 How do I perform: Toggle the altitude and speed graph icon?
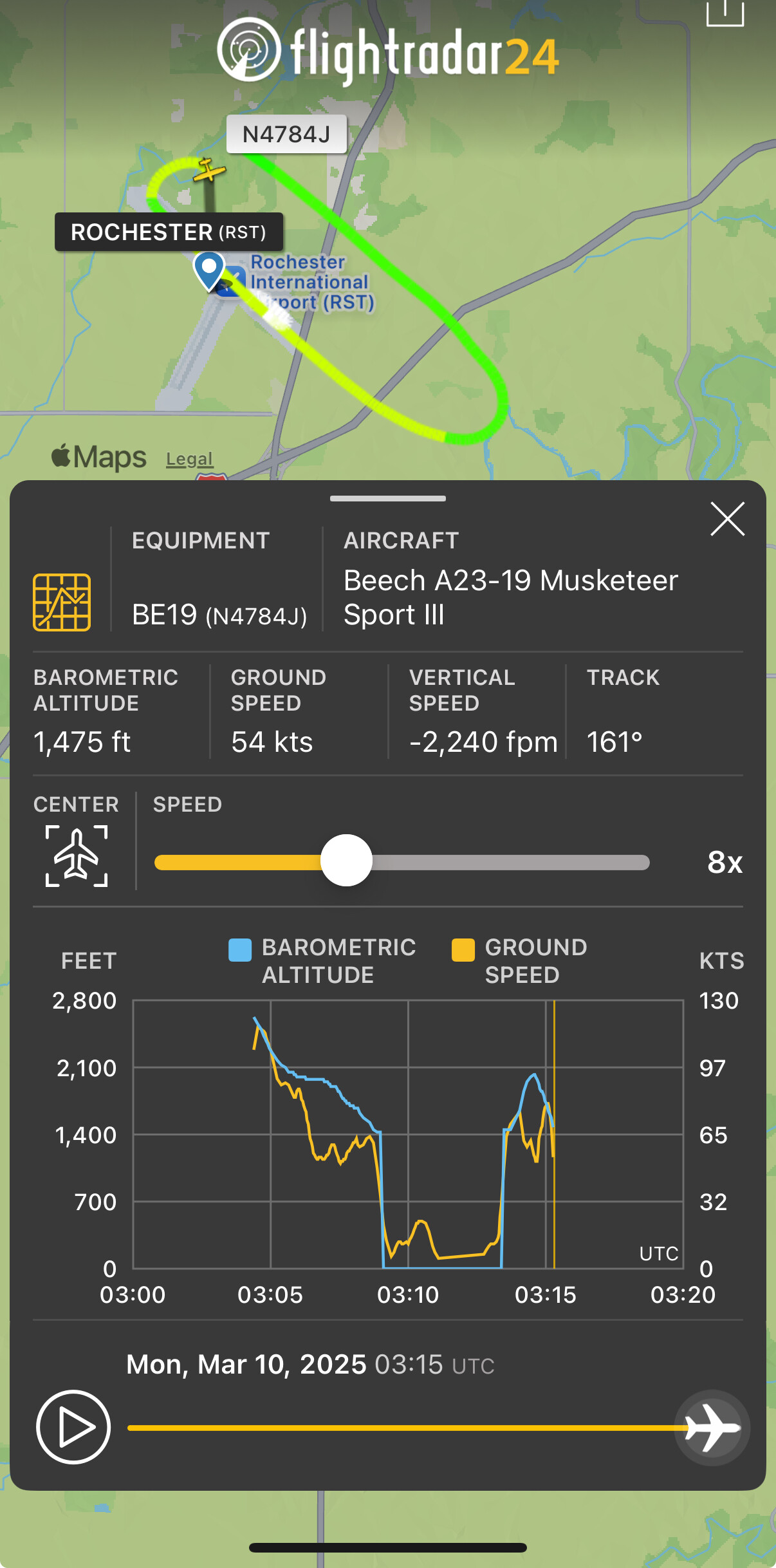click(x=62, y=602)
